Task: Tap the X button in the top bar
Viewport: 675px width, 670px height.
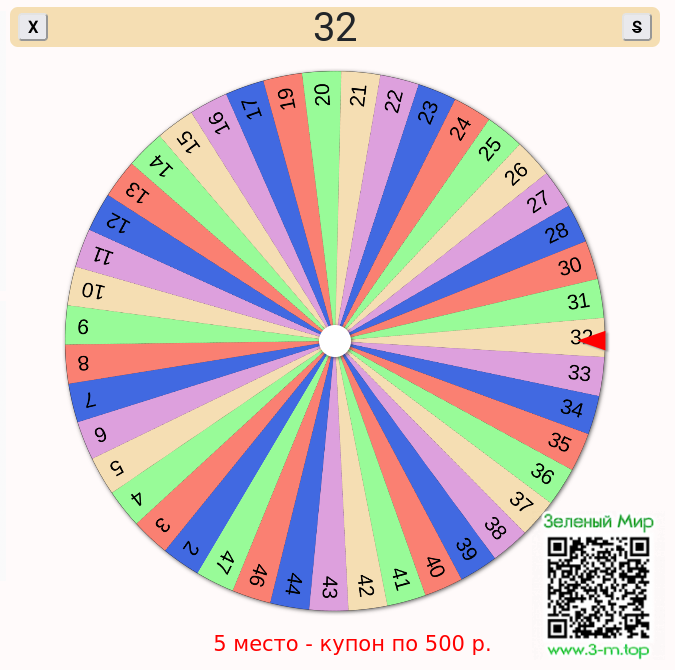Action: tap(33, 28)
